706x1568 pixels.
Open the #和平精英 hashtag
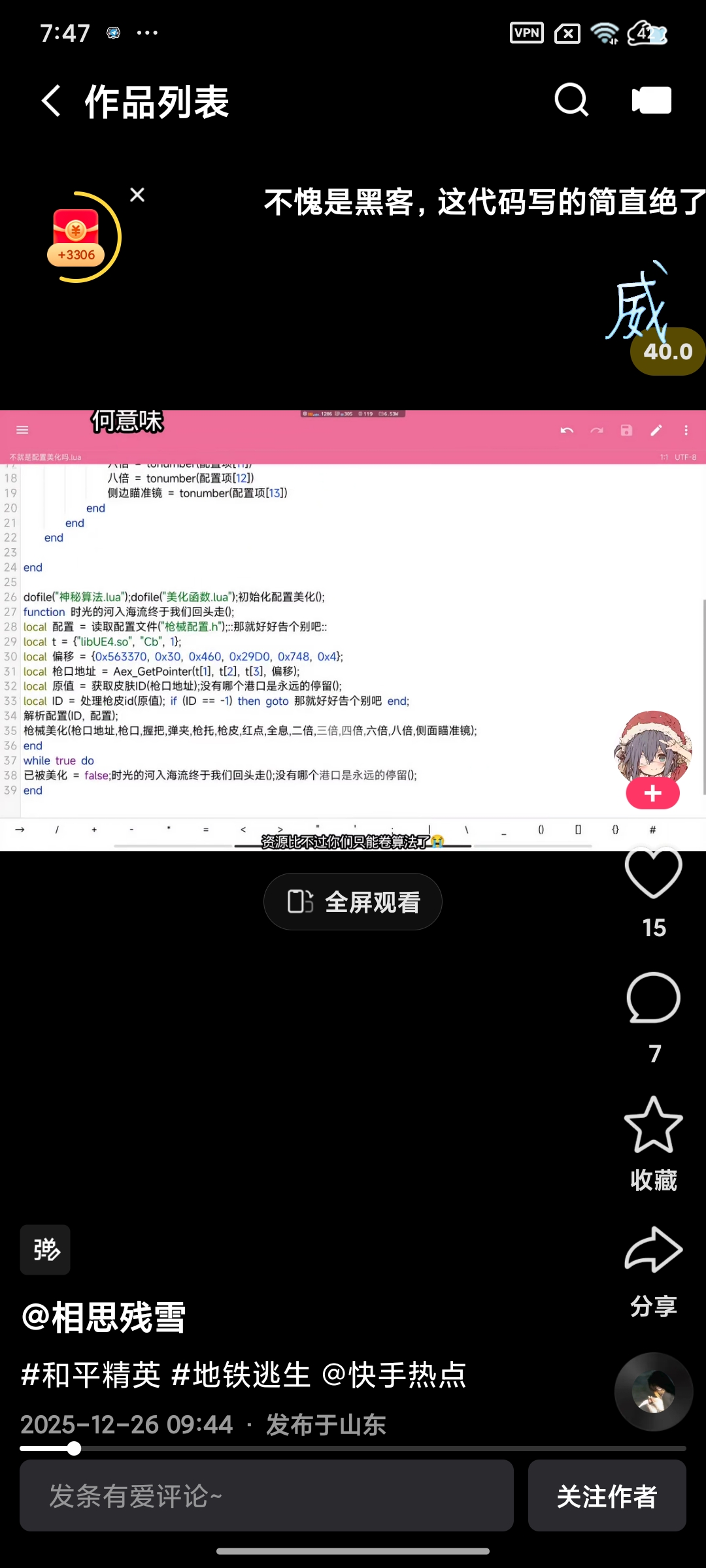[x=91, y=1375]
